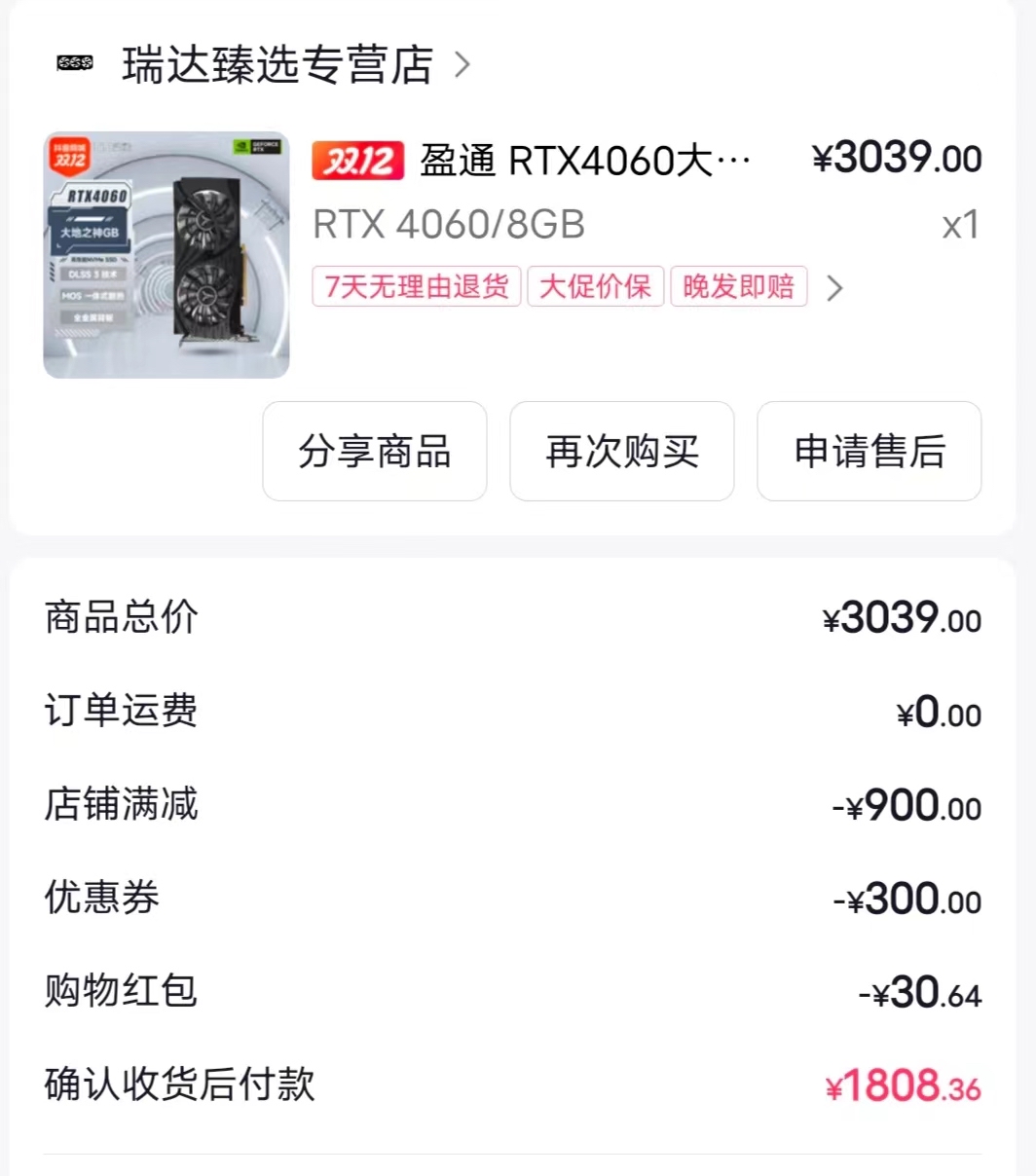The image size is (1036, 1176).
Task: Open 申请售后 after-sales service
Action: coord(869,452)
